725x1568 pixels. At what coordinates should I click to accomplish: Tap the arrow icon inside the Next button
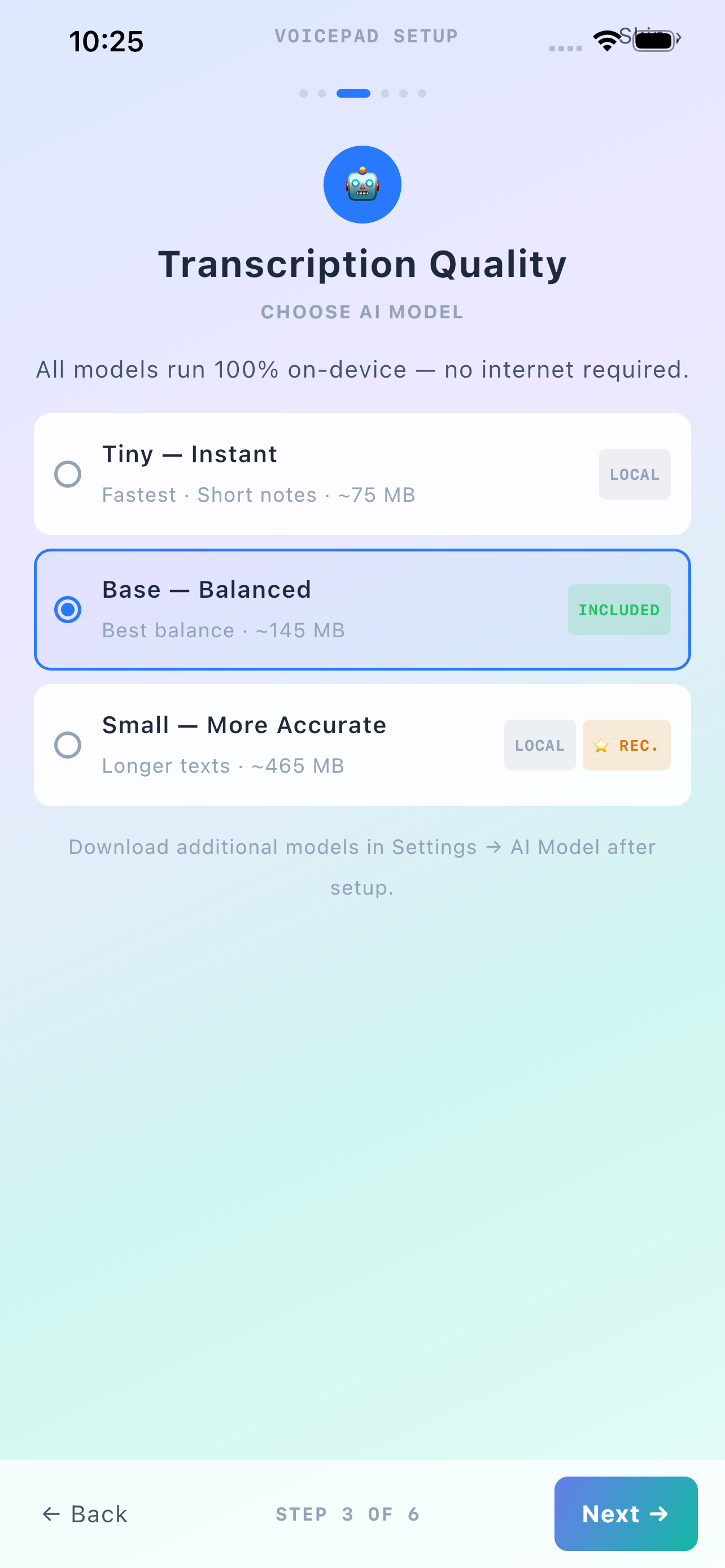(660, 1514)
